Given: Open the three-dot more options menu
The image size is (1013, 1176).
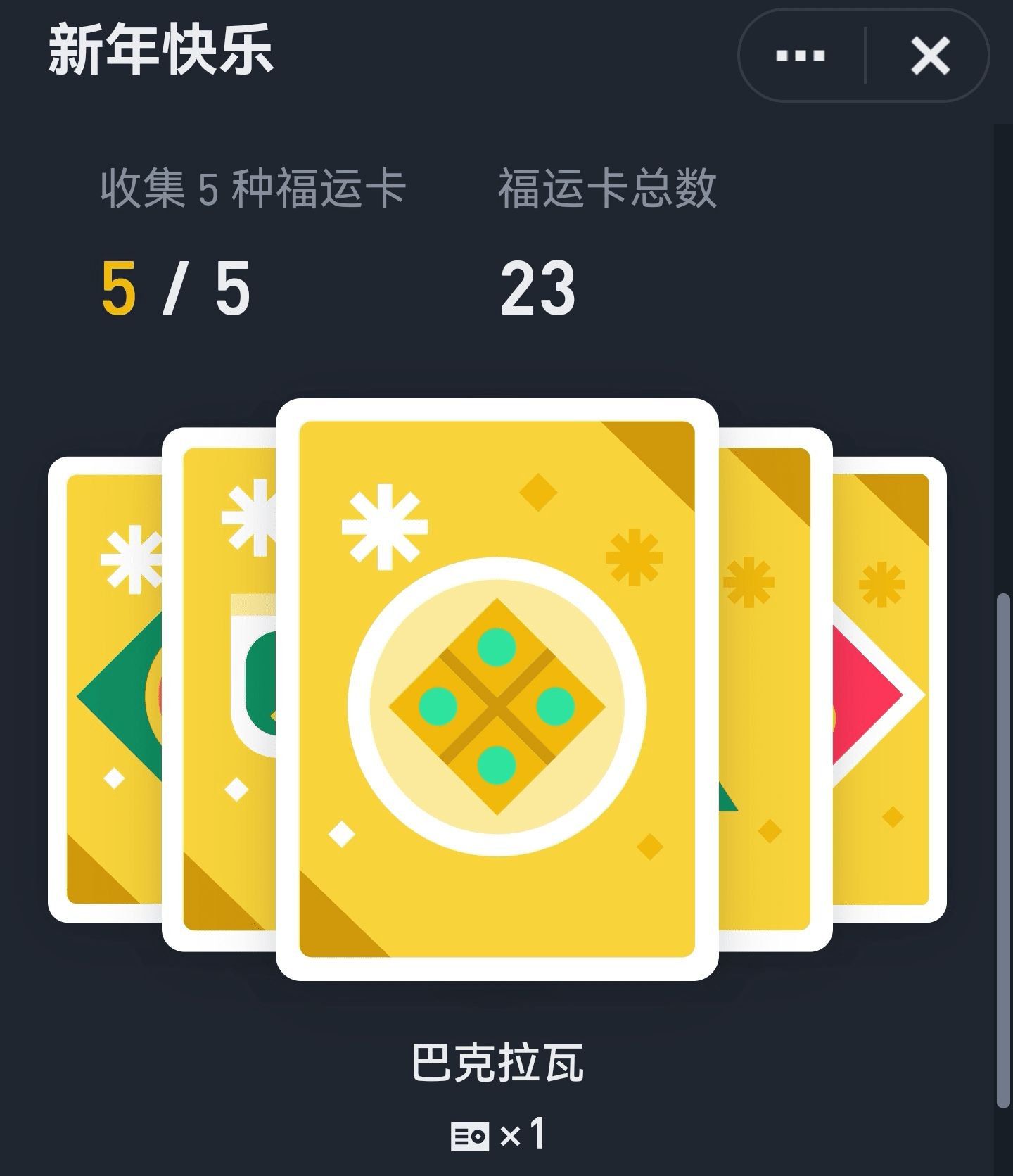Looking at the screenshot, I should point(800,56).
